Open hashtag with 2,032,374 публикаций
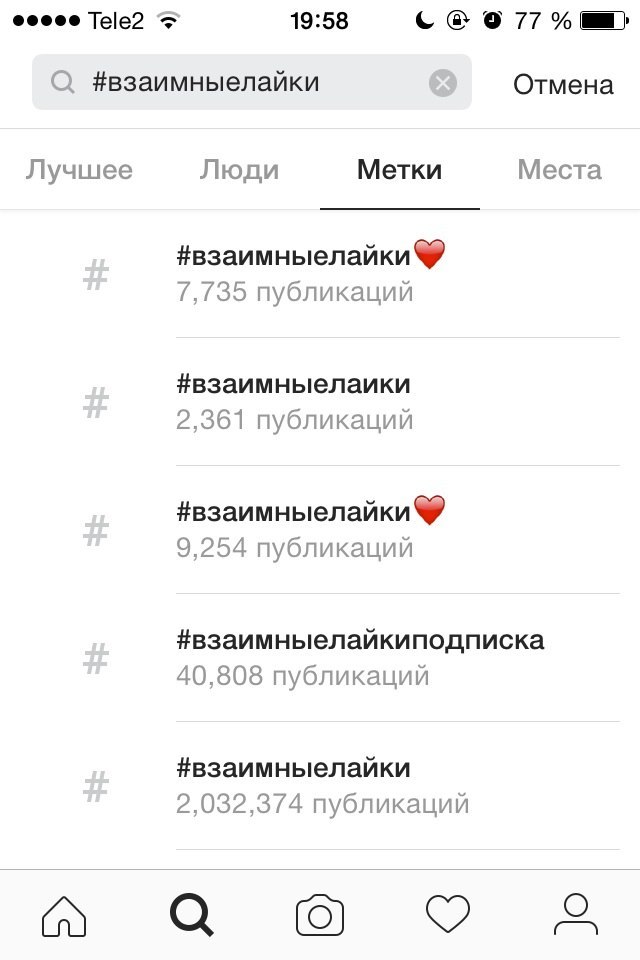The width and height of the screenshot is (640, 960). click(320, 786)
